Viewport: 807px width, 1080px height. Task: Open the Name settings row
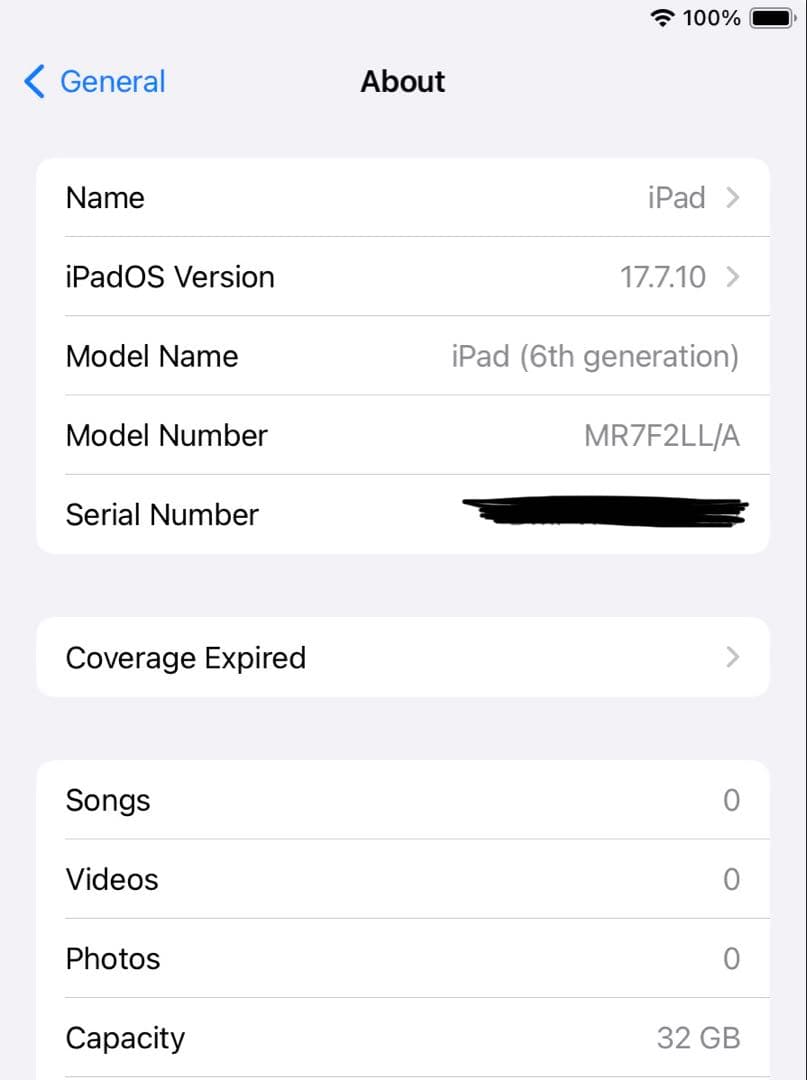pyautogui.click(x=402, y=197)
